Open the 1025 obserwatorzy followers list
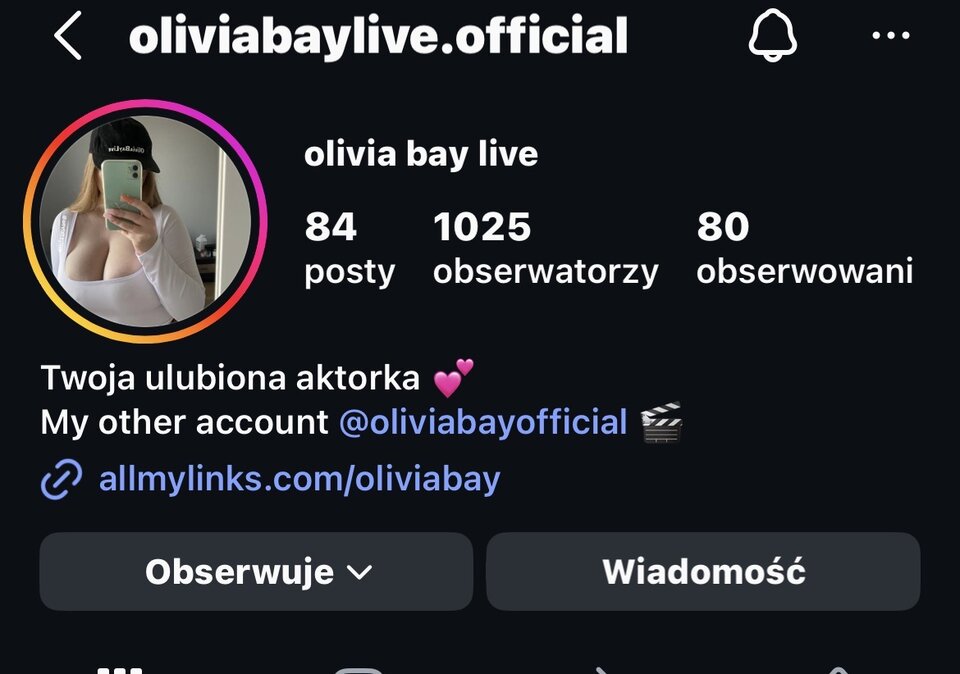 [x=545, y=248]
